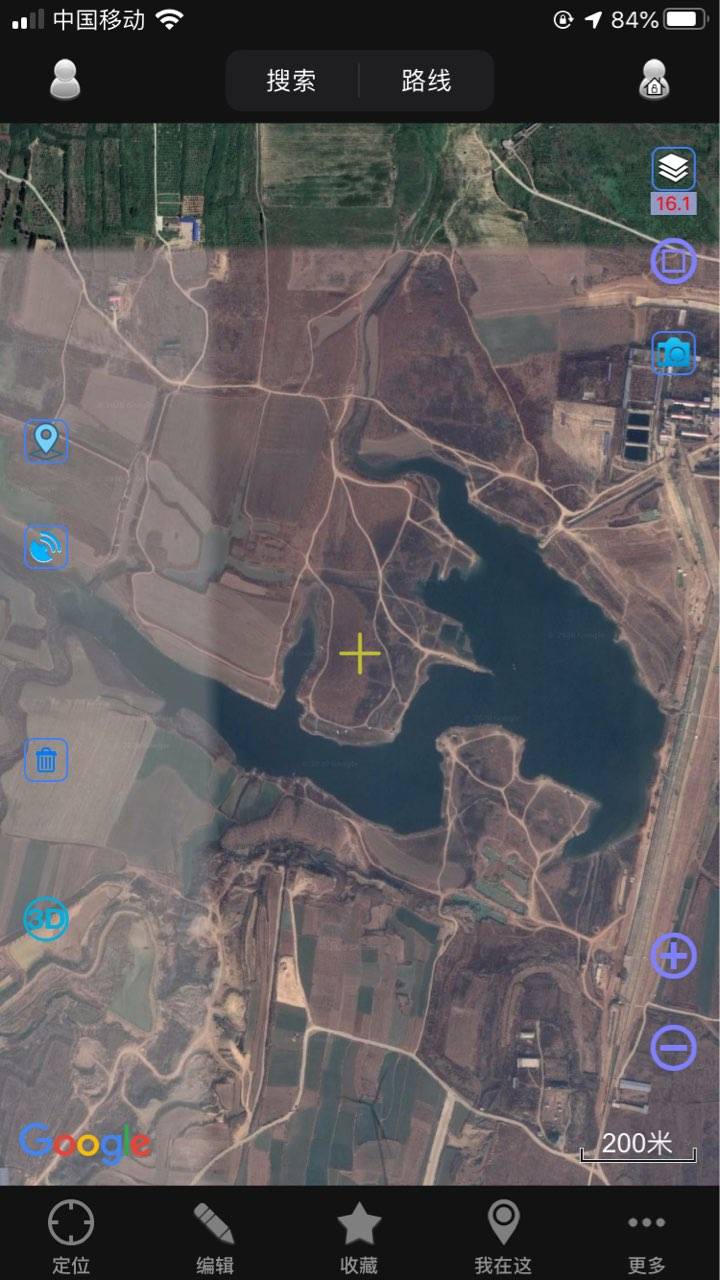This screenshot has width=720, height=1280.
Task: Zoom in with the plus button
Action: pyautogui.click(x=674, y=957)
